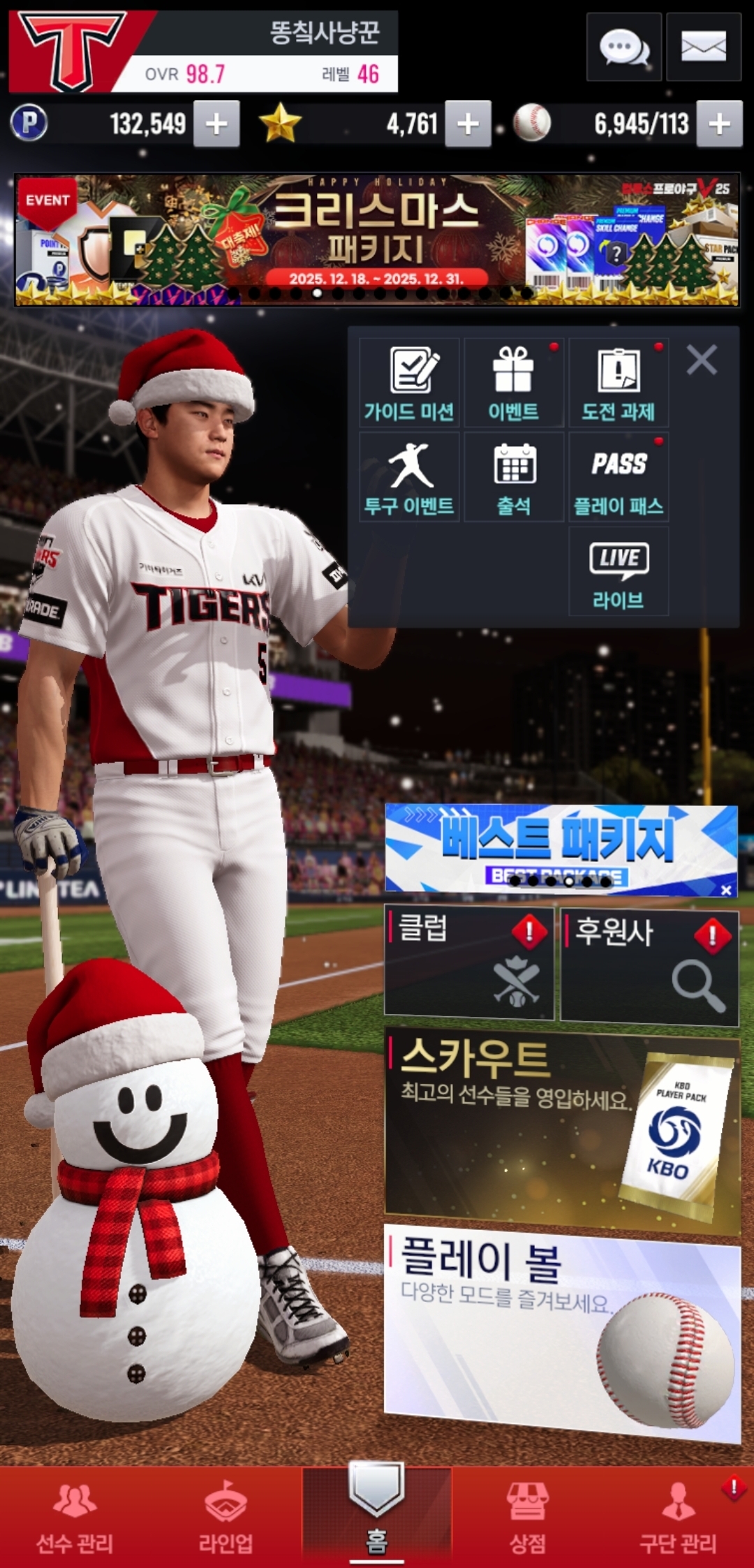Viewport: 754px width, 1568px height.
Task: Open the 이벤트 gift menu
Action: (x=514, y=383)
